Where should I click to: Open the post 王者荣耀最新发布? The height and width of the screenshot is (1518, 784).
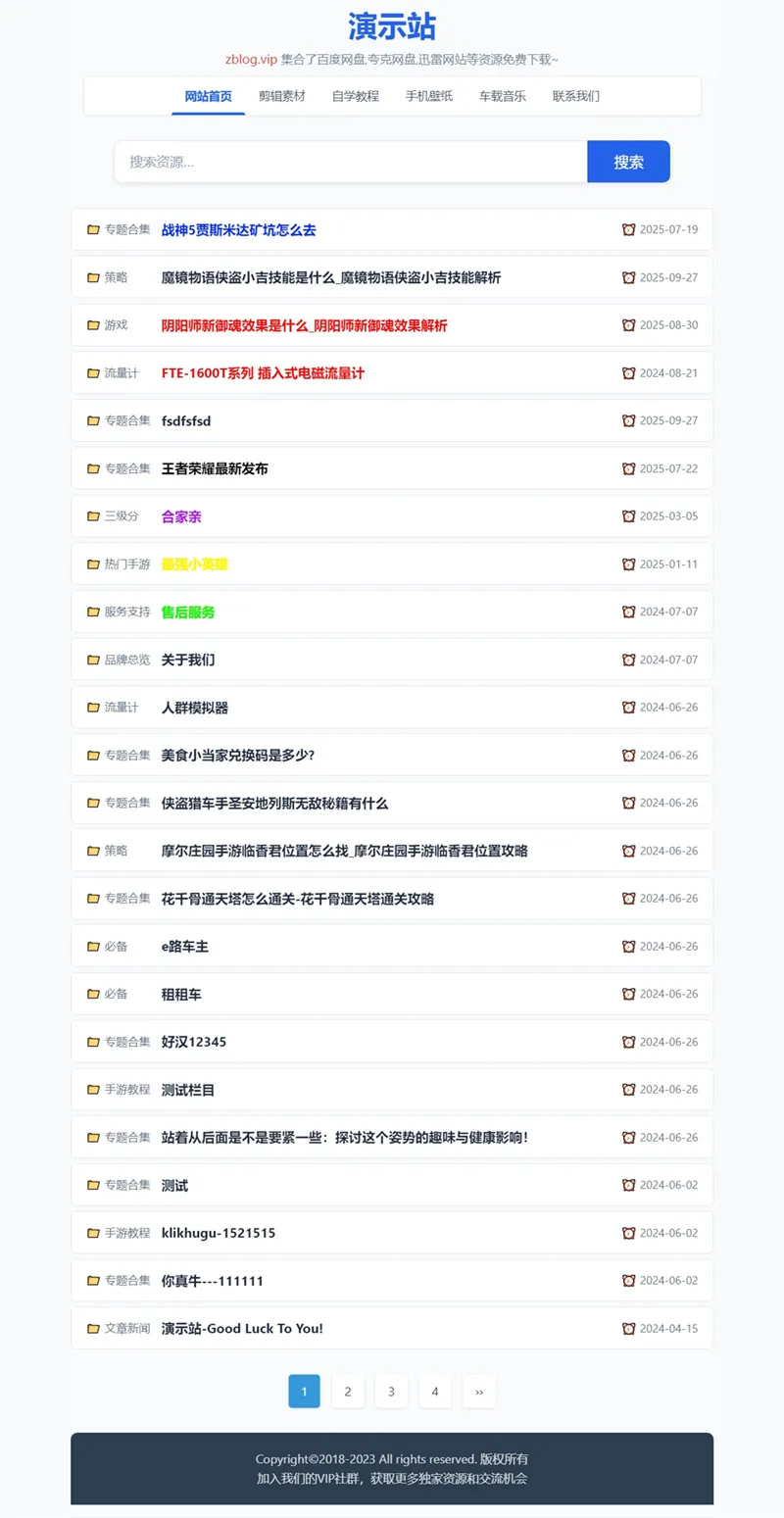[x=215, y=469]
